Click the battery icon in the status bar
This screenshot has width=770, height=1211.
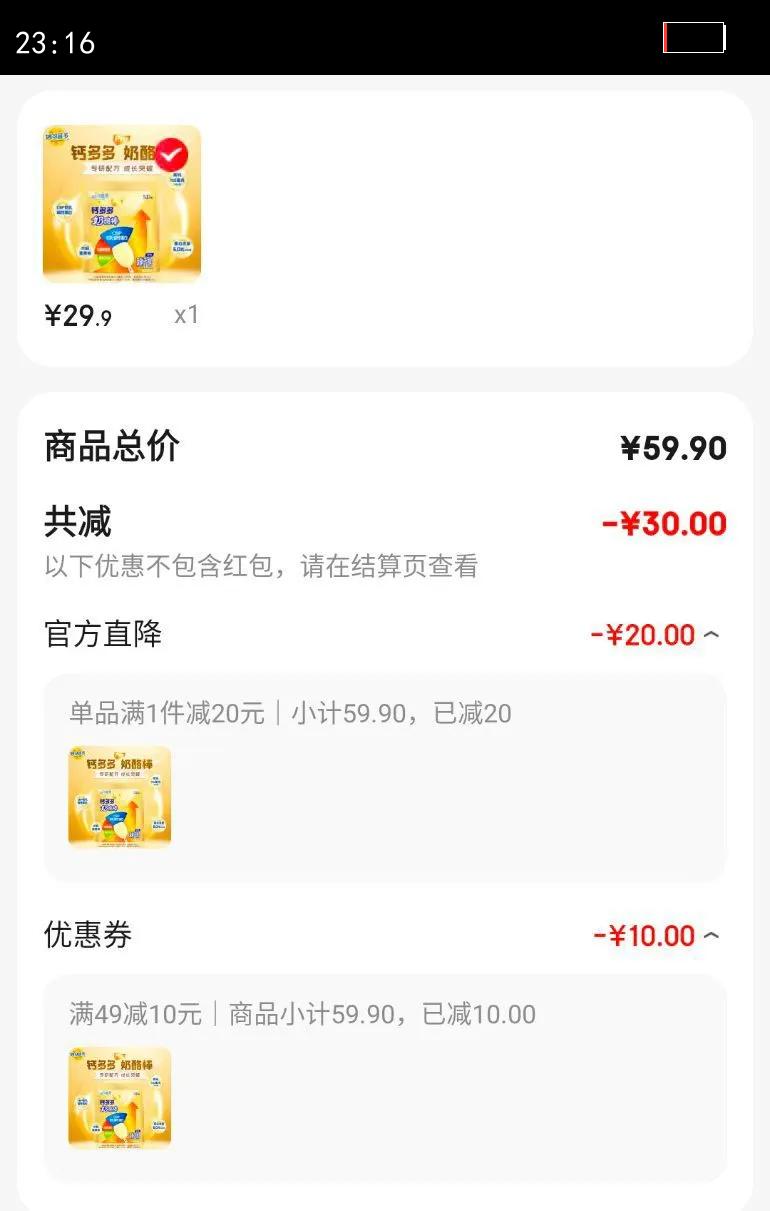point(695,37)
